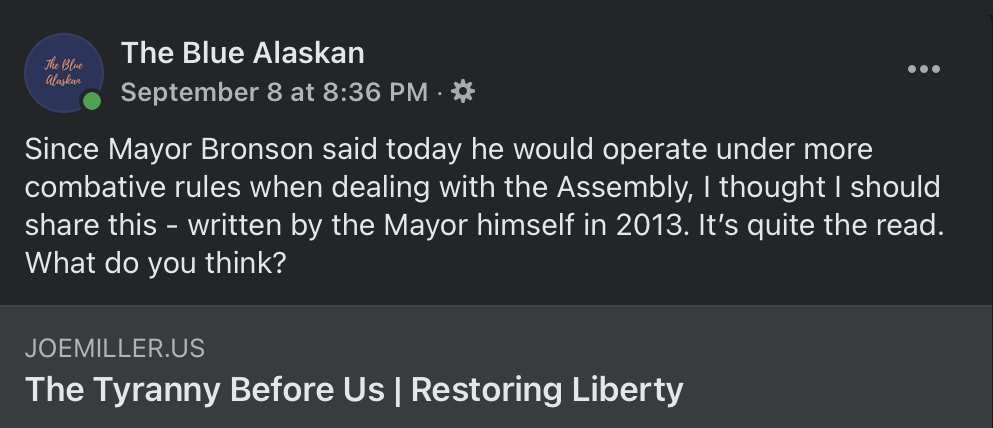
Task: Tap the post audience gear icon
Action: point(463,92)
